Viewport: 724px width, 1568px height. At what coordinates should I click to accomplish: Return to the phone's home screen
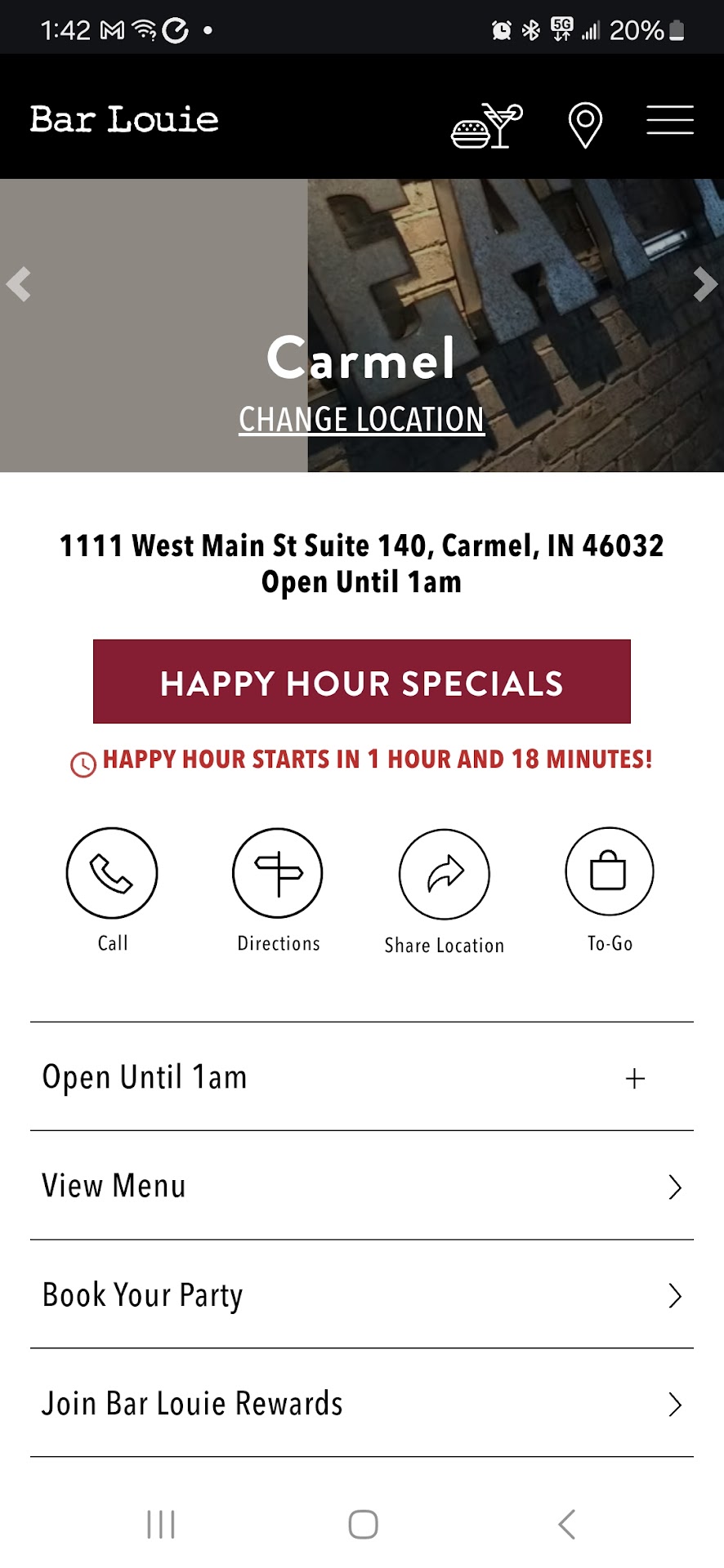click(363, 1524)
